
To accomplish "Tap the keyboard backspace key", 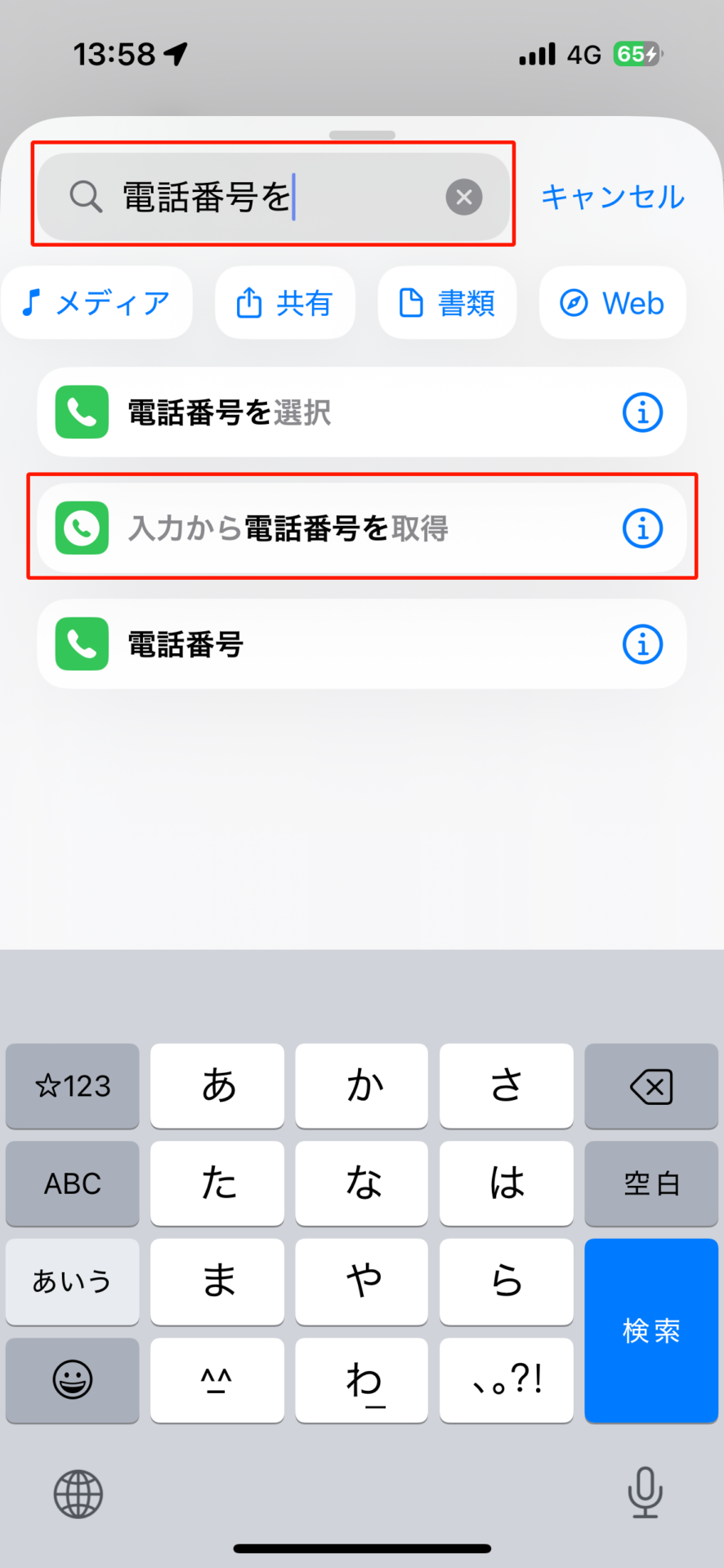I will coord(651,1086).
